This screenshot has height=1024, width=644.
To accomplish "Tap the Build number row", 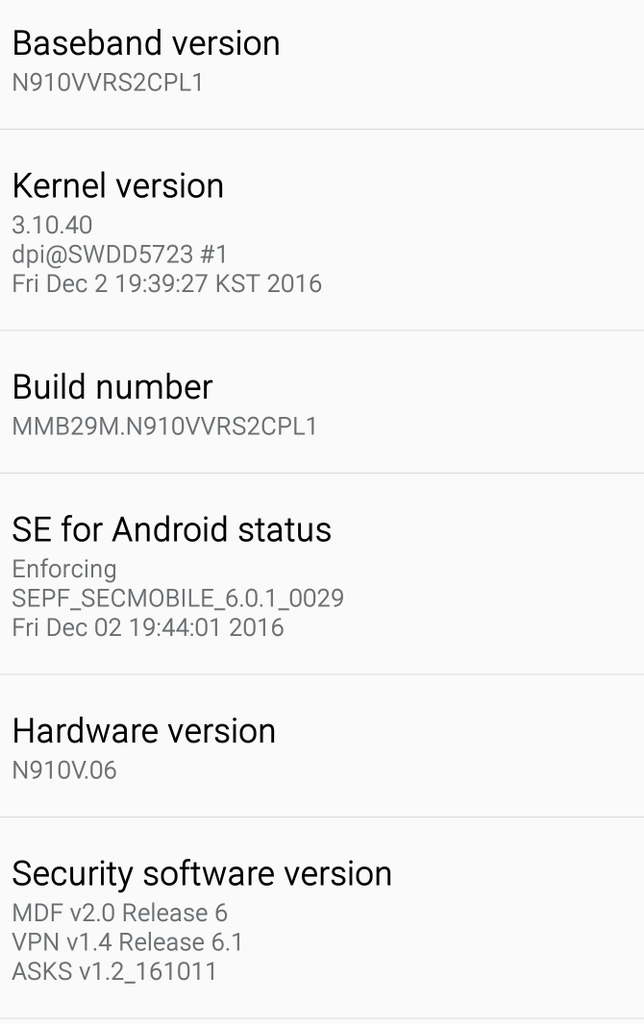I will coord(322,403).
